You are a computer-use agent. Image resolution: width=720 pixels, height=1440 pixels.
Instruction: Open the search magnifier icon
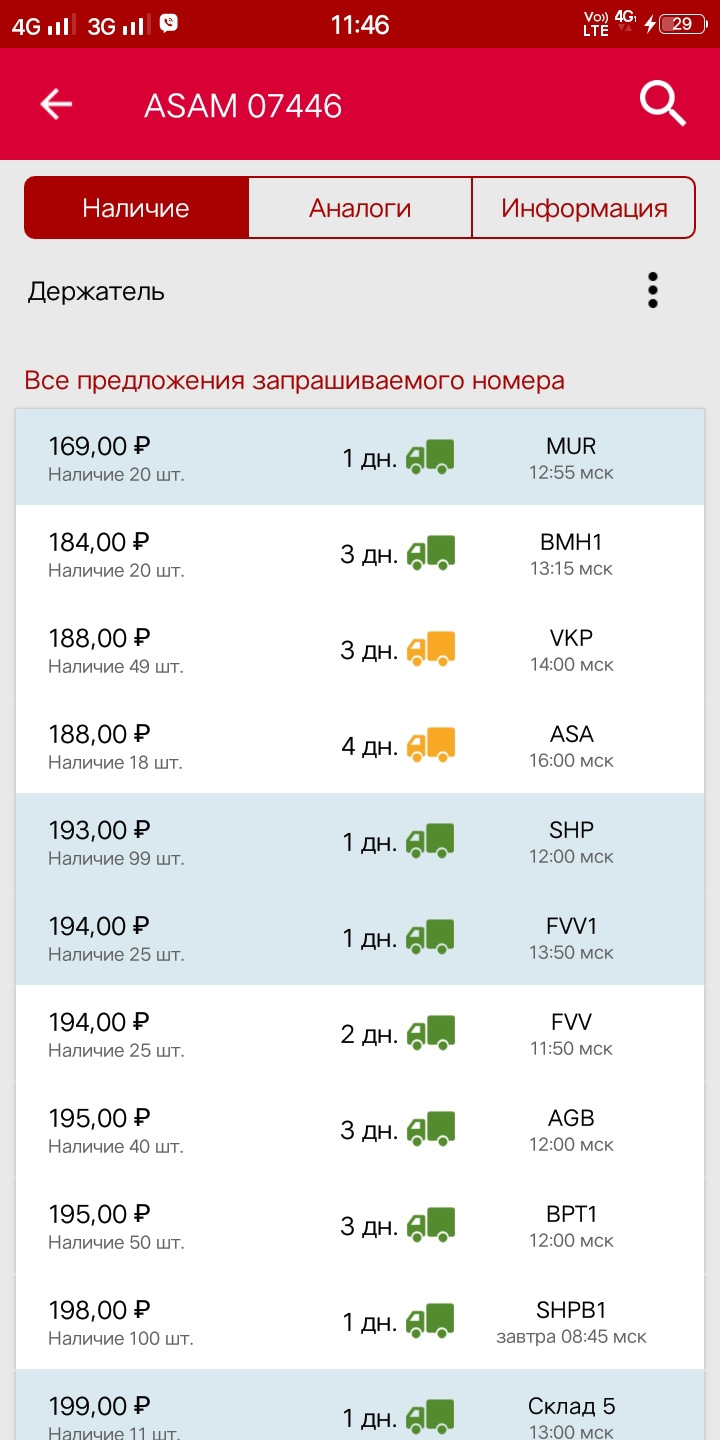662,104
